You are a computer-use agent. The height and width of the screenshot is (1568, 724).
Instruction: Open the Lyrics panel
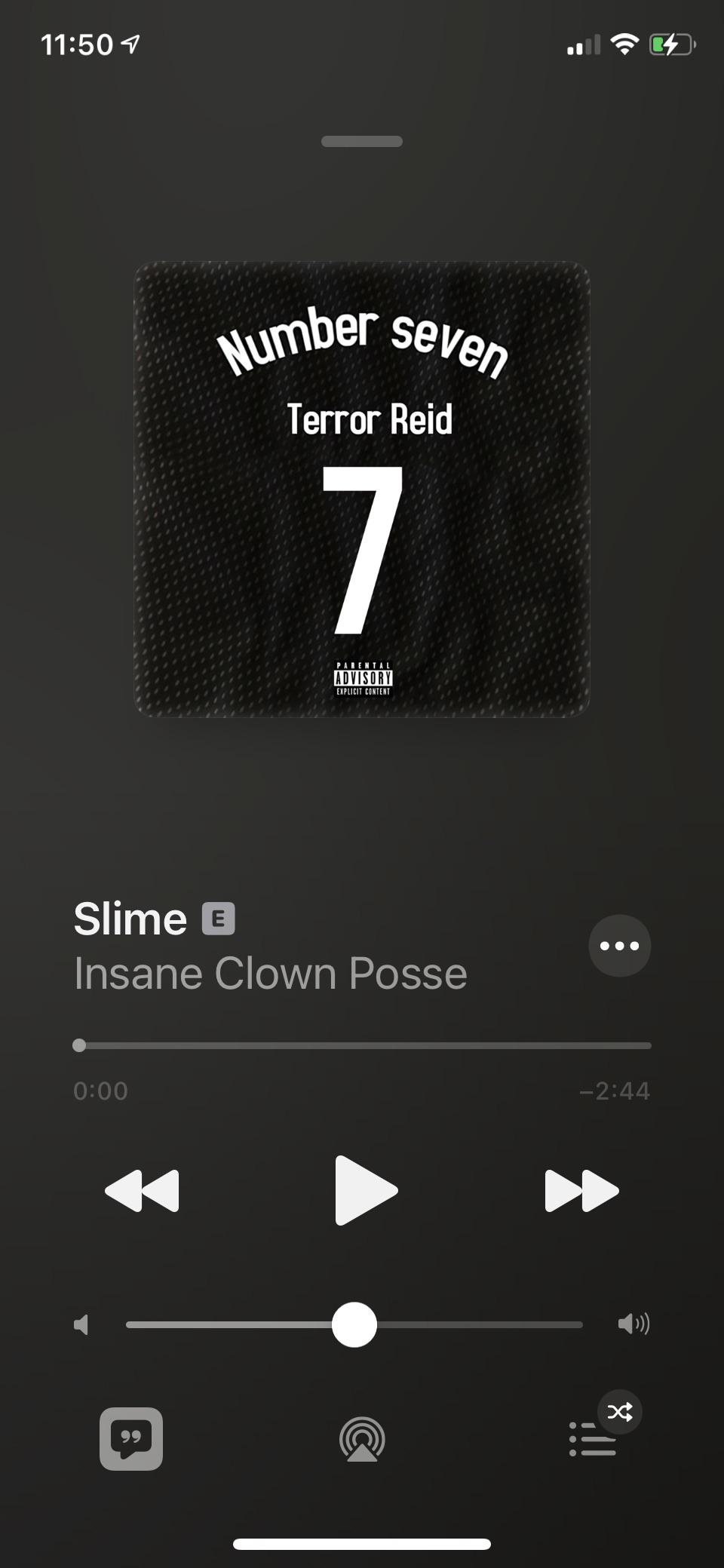coord(130,1439)
